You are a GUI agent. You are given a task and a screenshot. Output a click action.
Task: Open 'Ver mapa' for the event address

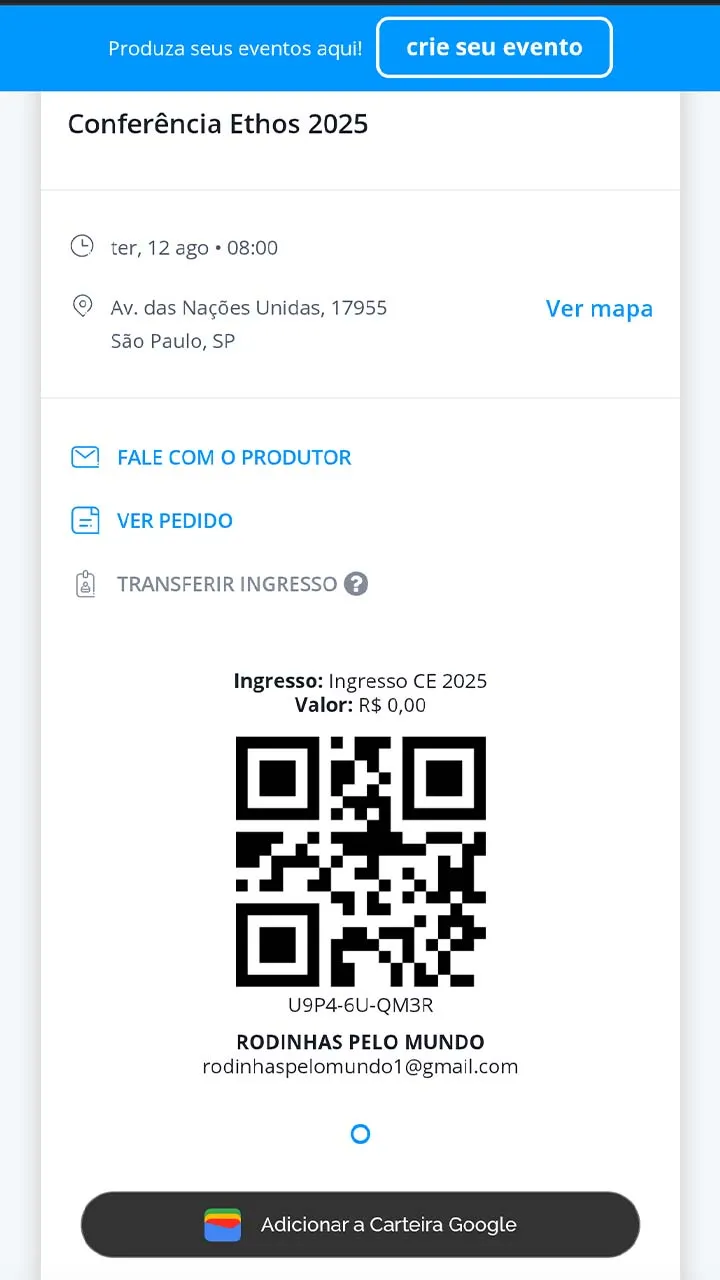point(599,309)
